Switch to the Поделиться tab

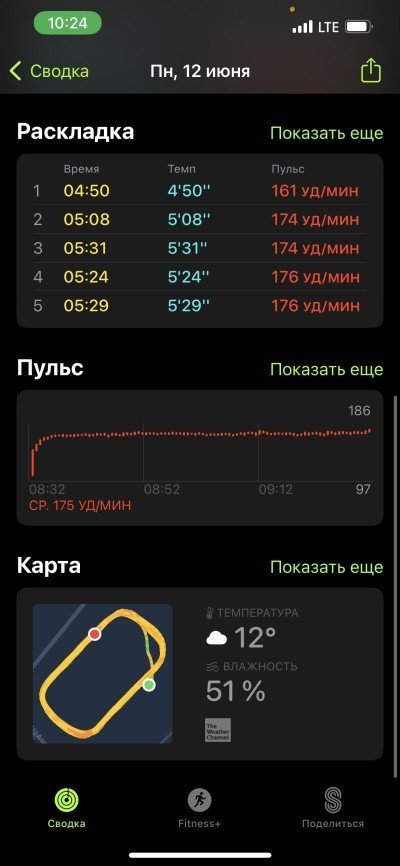pos(333,808)
